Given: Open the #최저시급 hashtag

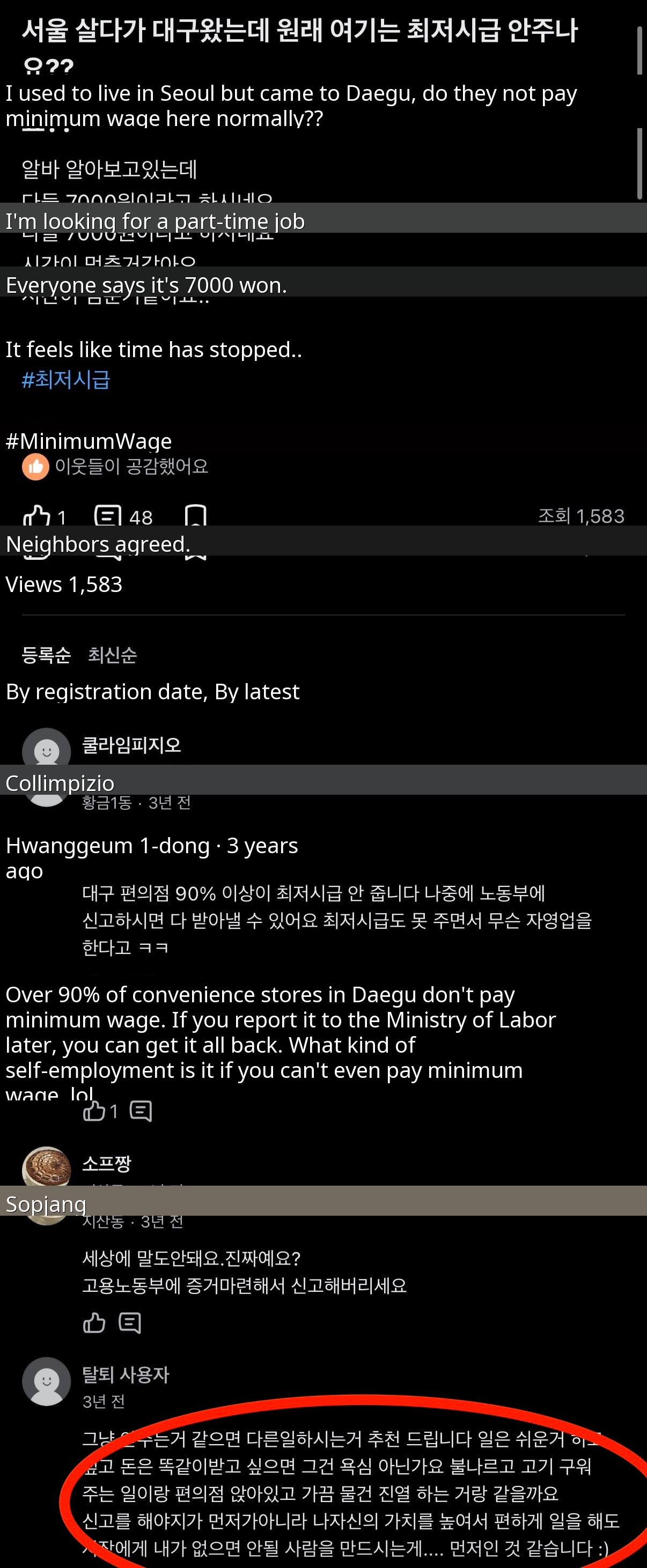Looking at the screenshot, I should (66, 380).
